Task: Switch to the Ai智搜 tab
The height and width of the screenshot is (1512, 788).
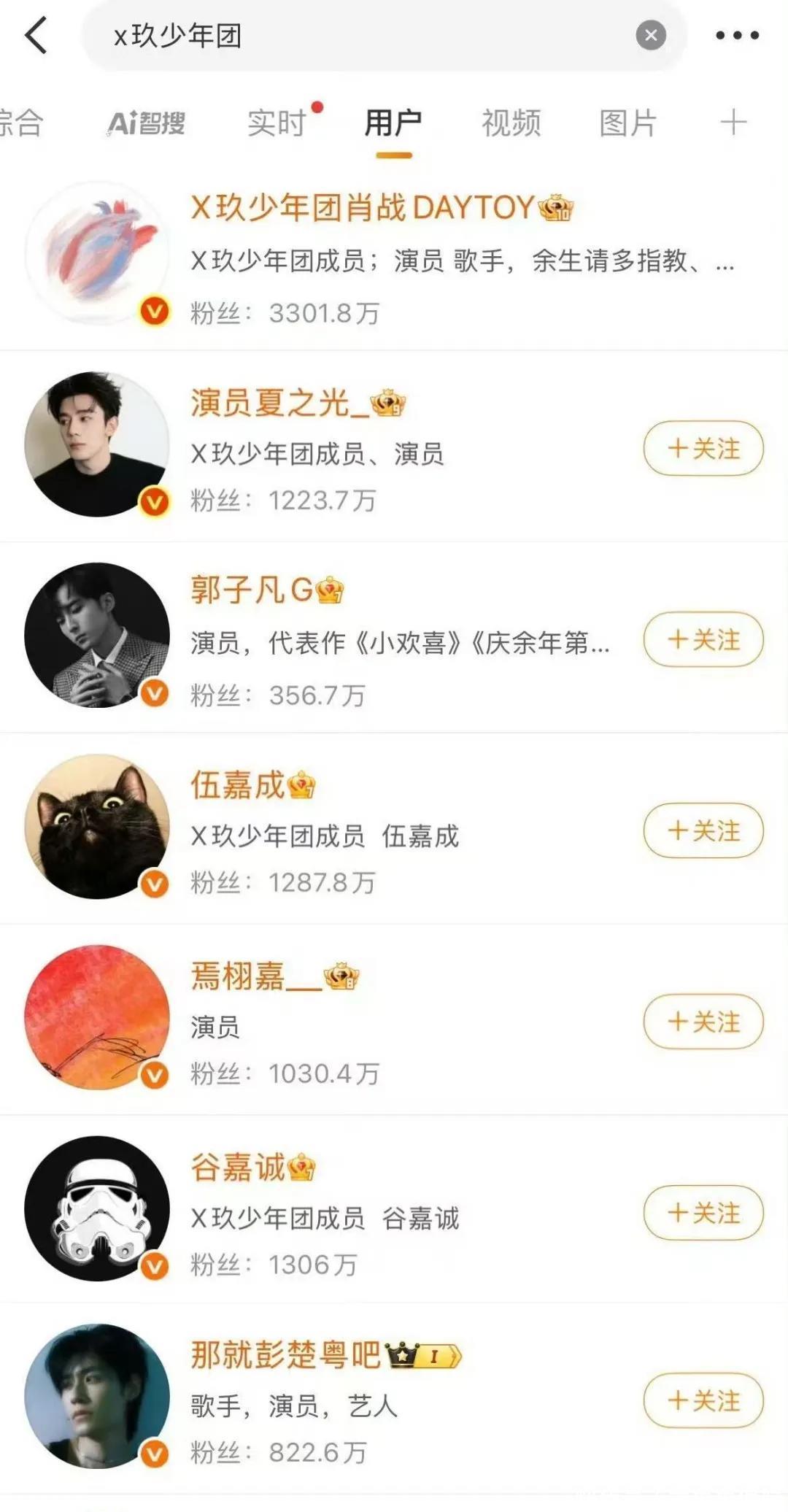Action: (x=147, y=123)
